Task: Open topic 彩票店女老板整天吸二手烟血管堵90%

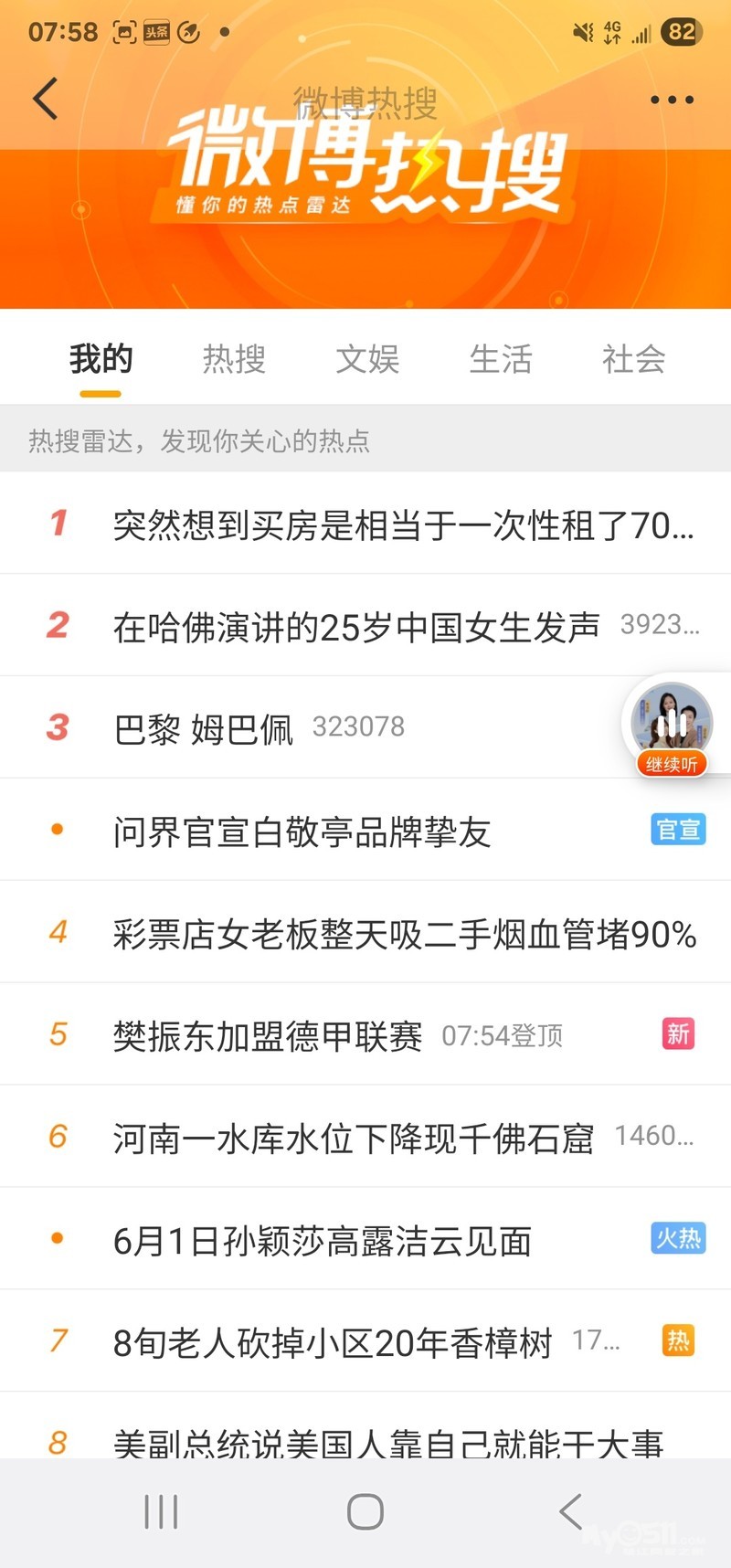Action: pos(404,934)
